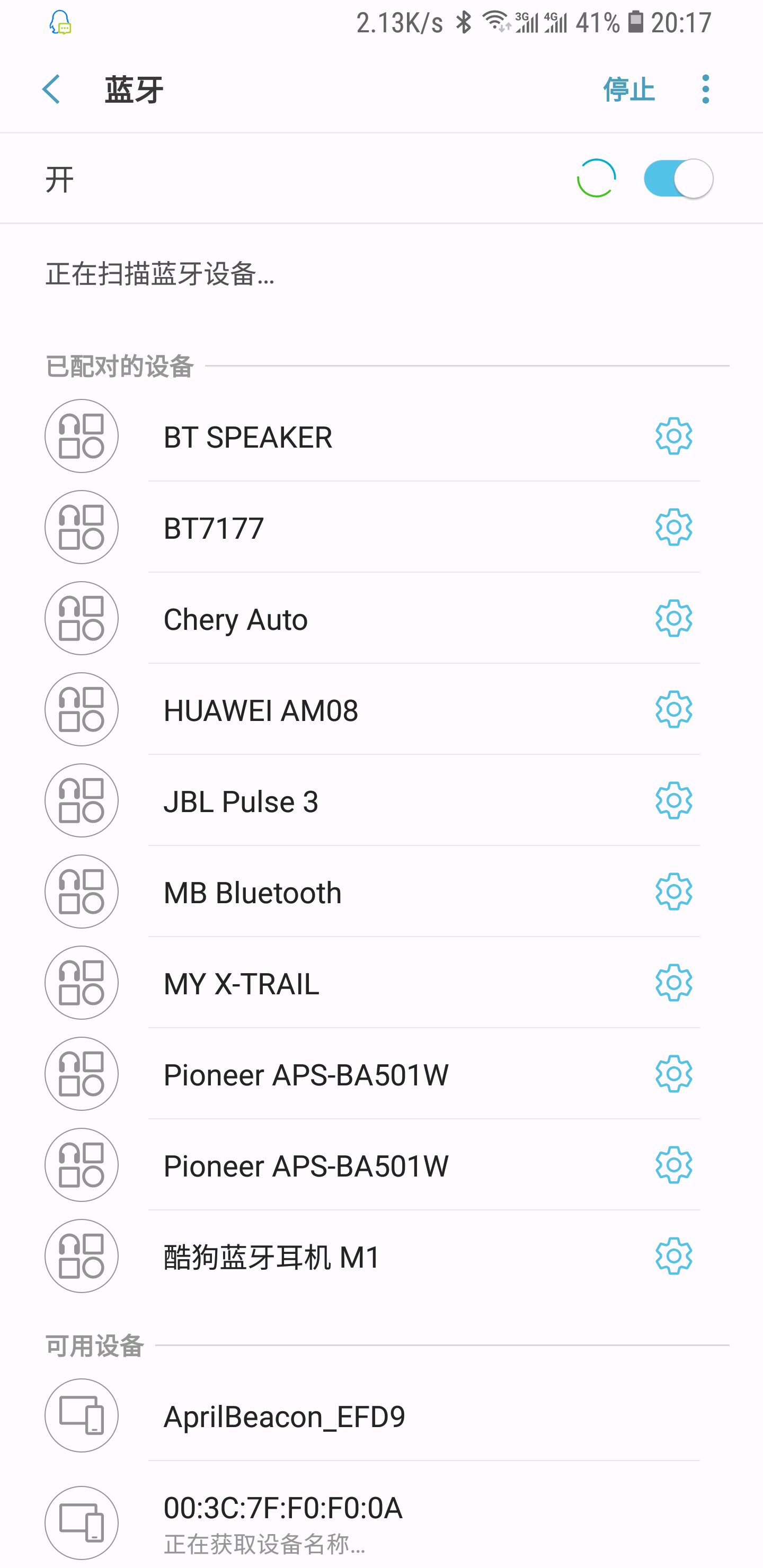Open settings gear for HUAWEI AM08

(673, 709)
